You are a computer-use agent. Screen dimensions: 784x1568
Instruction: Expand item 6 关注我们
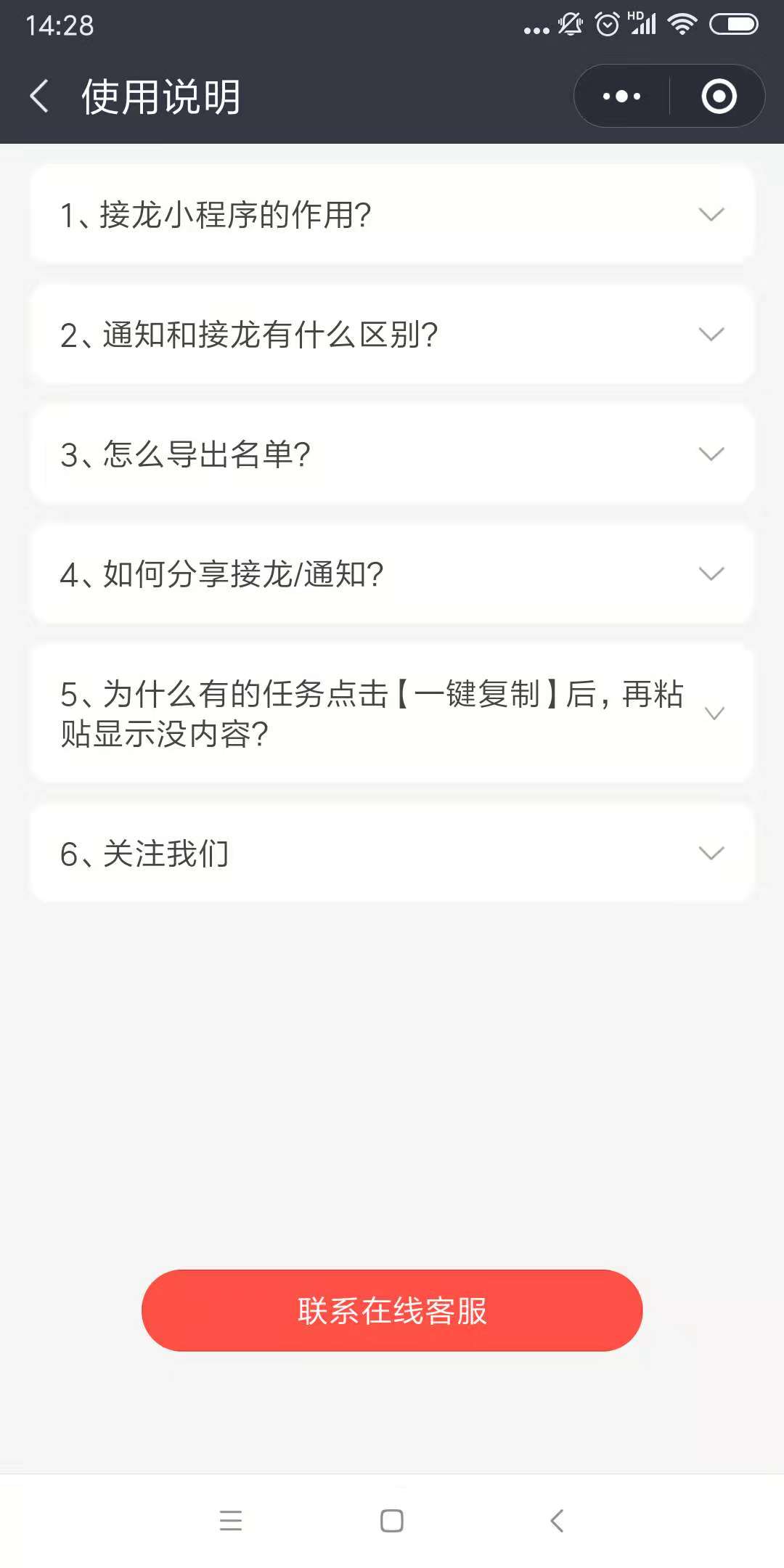click(x=392, y=853)
